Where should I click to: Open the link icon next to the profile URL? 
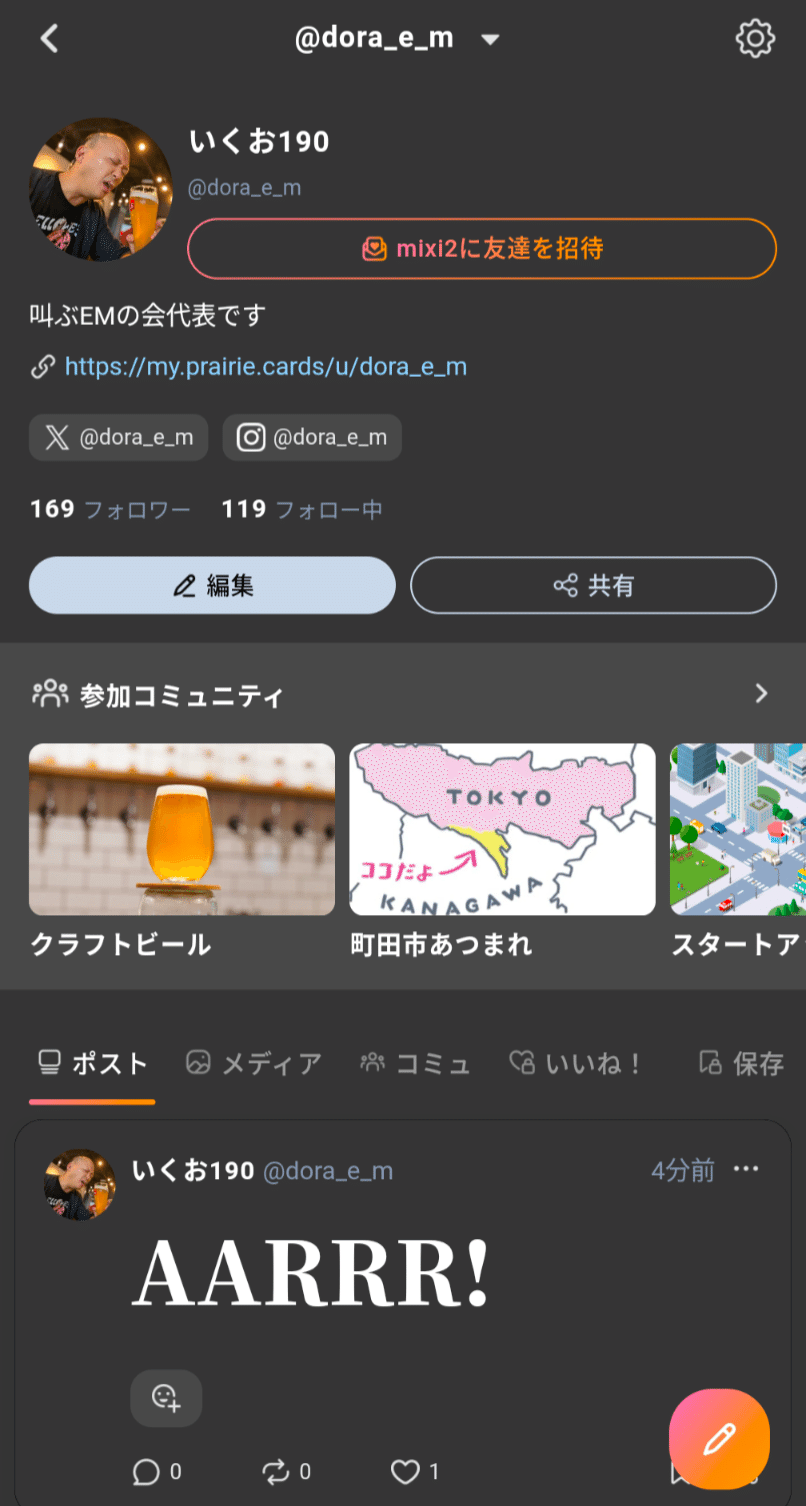click(41, 367)
